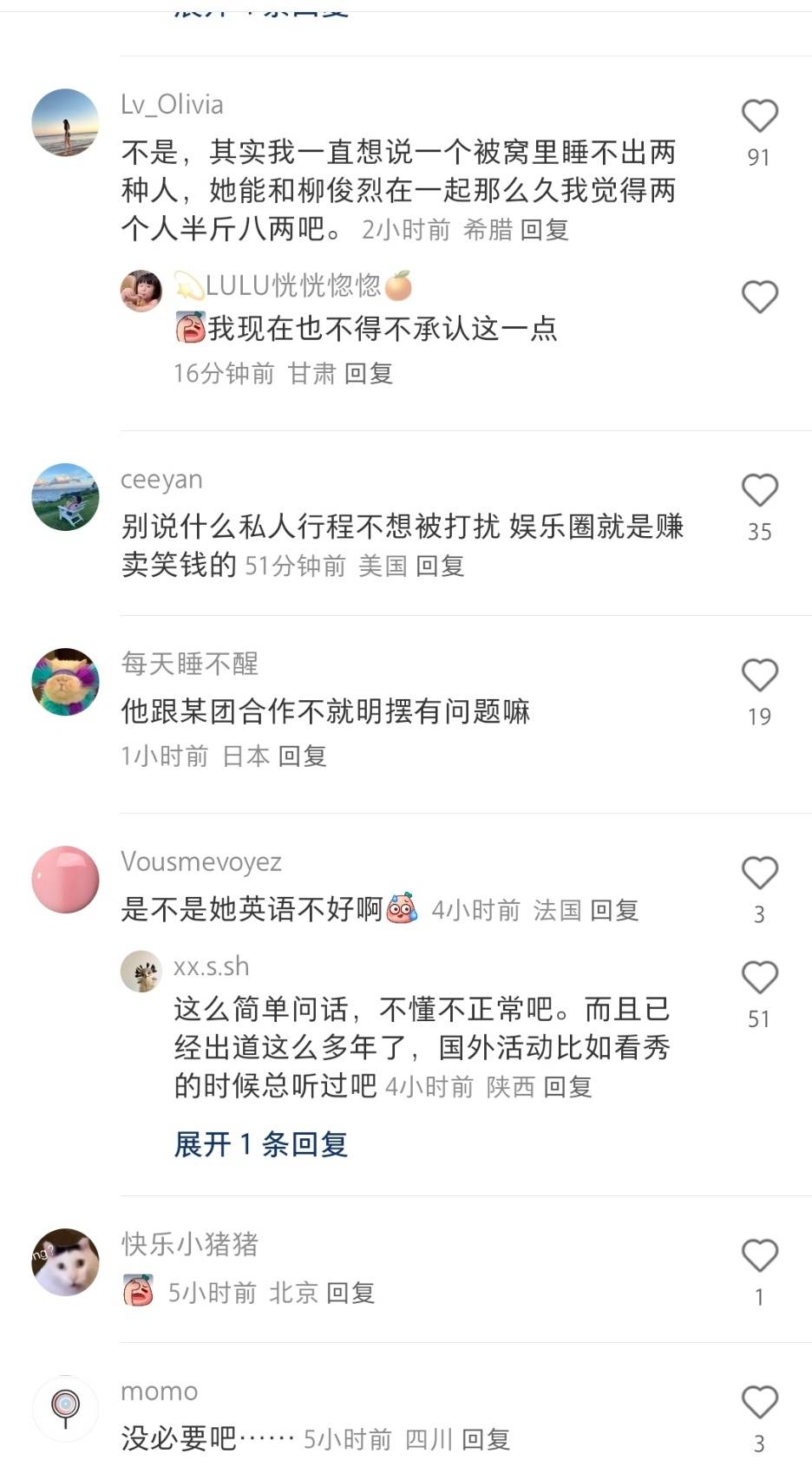Like 快乐小猪猪's comment
The image size is (812, 1480).
pos(759,1256)
